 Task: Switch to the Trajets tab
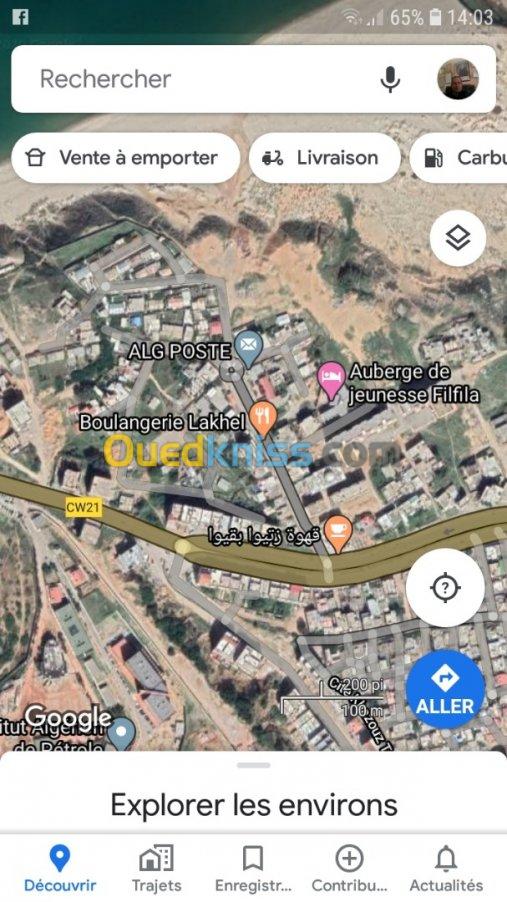point(157,868)
